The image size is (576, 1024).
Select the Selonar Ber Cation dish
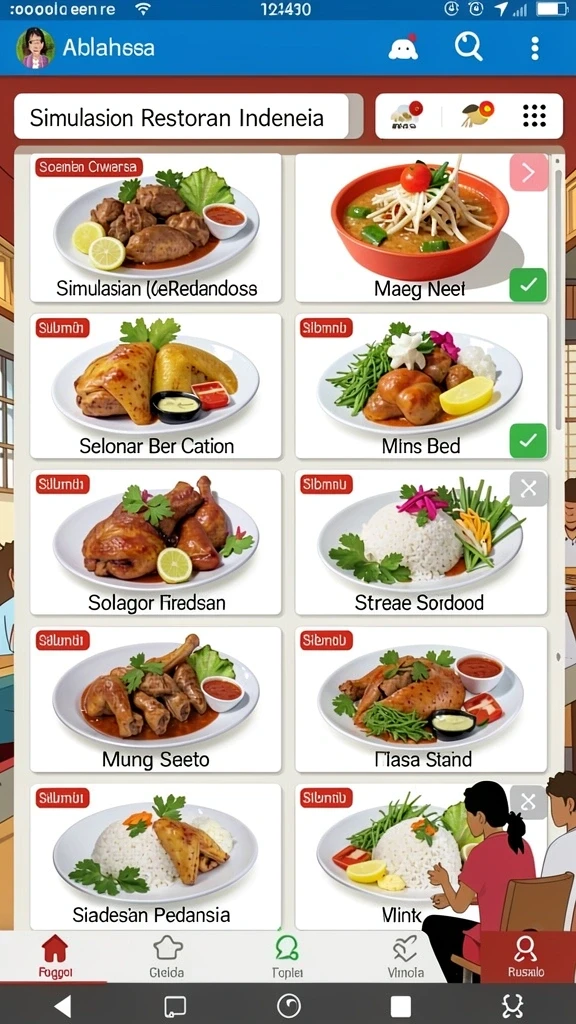(156, 386)
